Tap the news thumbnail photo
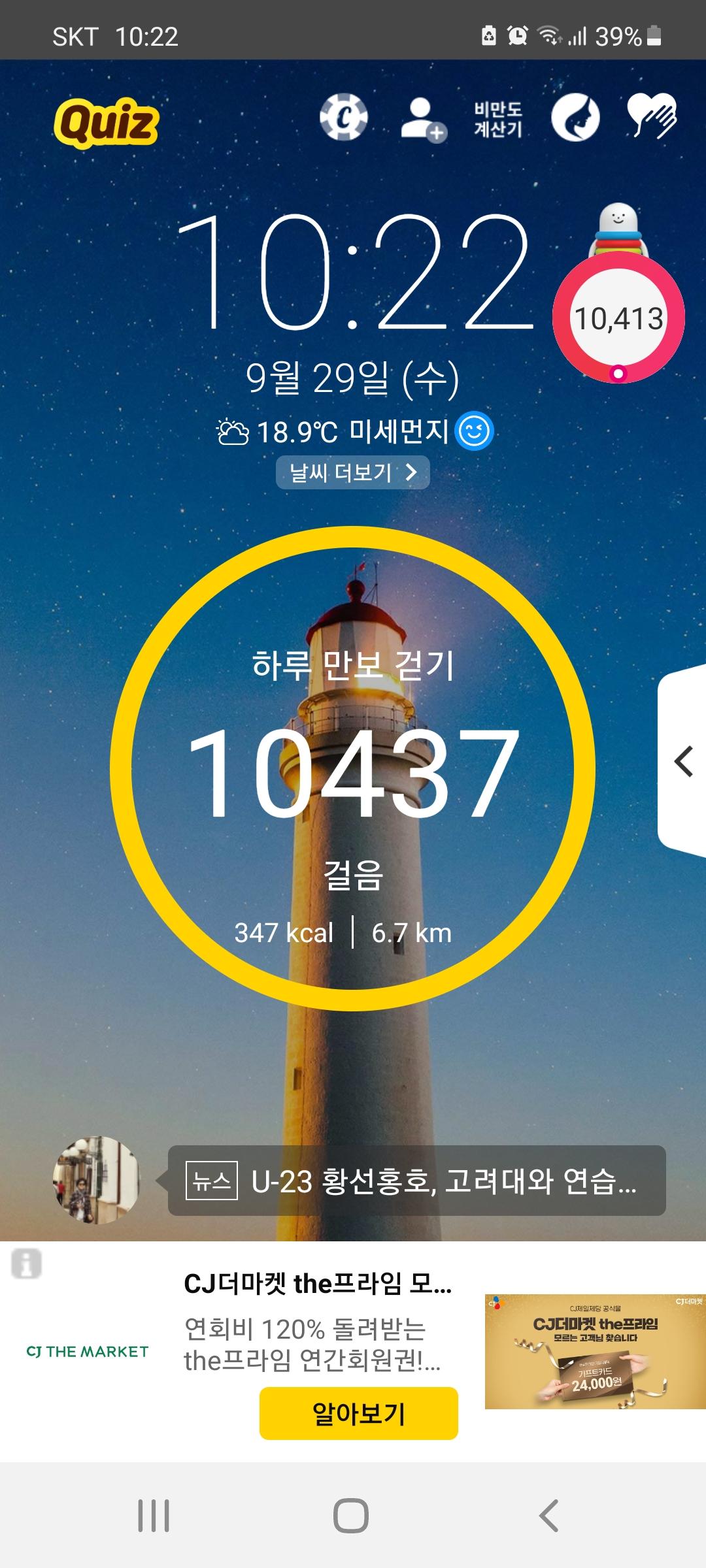 click(x=96, y=1180)
